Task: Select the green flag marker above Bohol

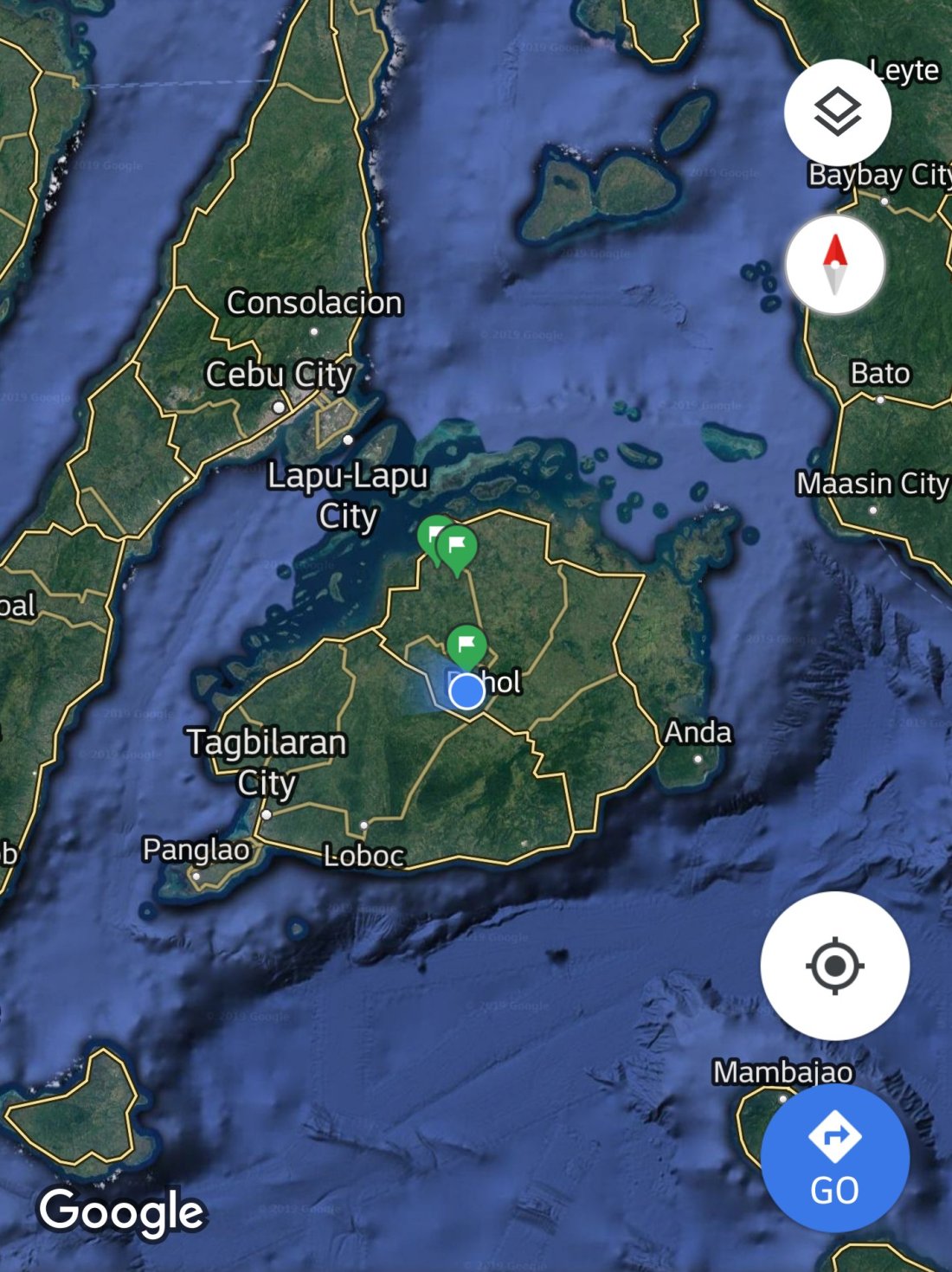Action: tap(466, 645)
